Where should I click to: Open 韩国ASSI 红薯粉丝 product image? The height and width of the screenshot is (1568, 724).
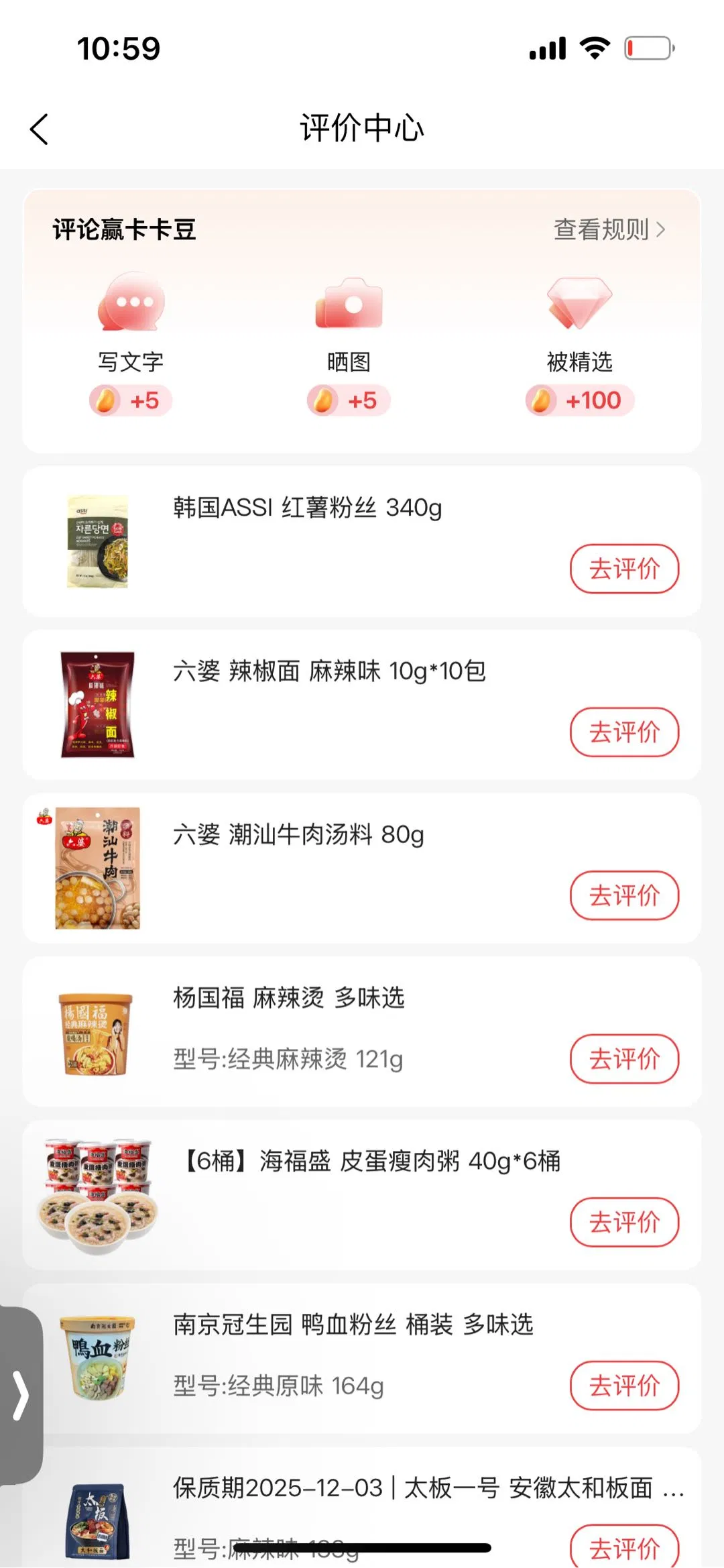tap(98, 542)
